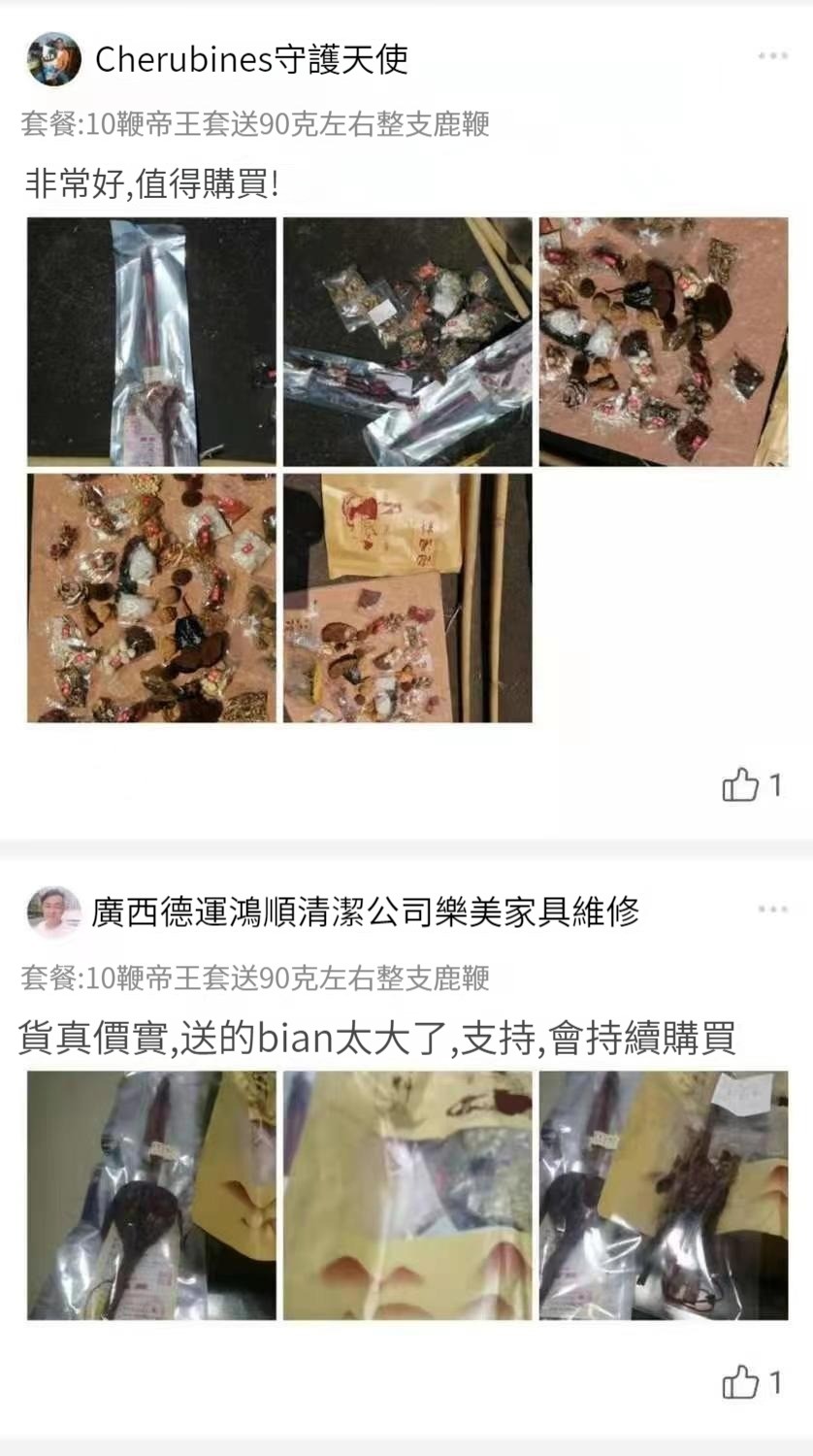Open overflow menu on Cherubines守護天使's review

(x=772, y=56)
